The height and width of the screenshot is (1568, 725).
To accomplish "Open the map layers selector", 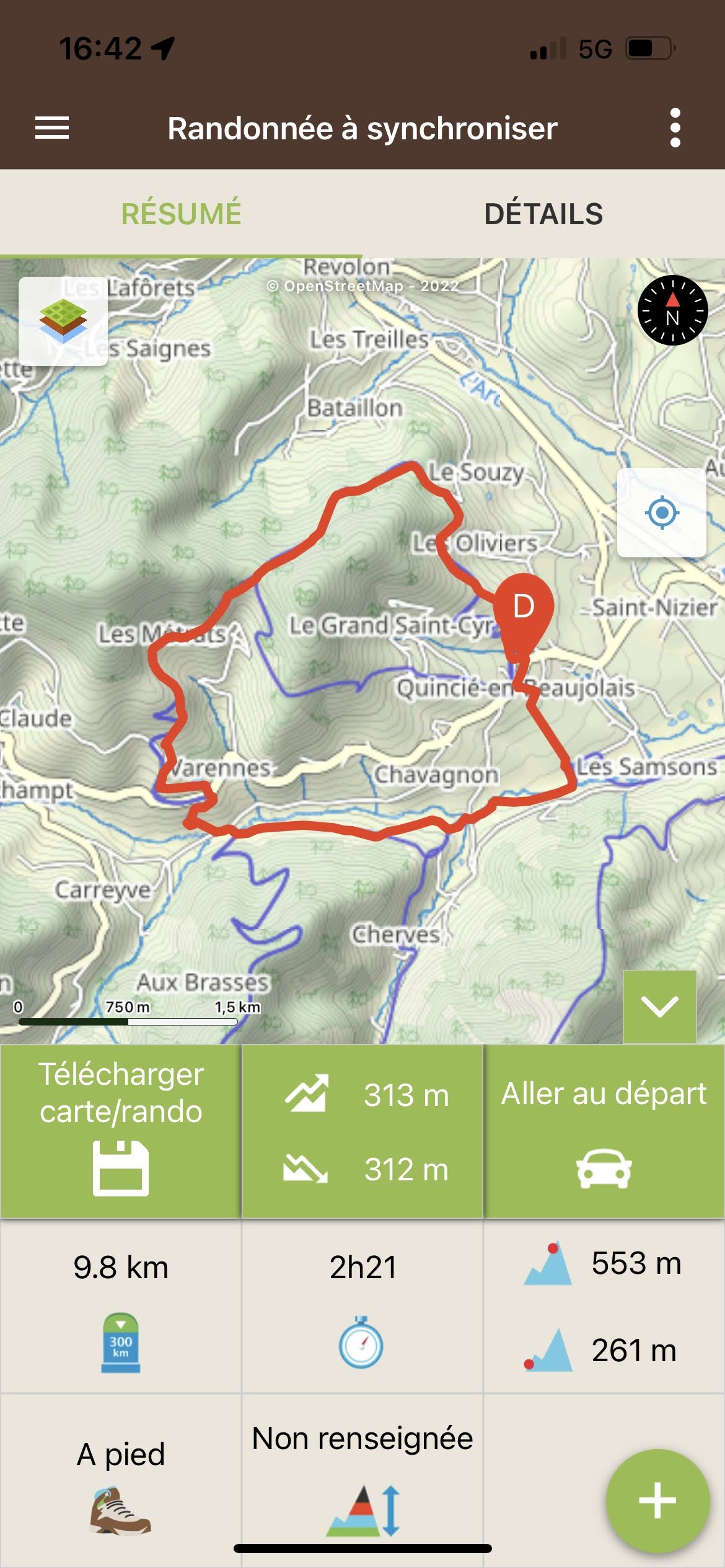I will pos(63,321).
